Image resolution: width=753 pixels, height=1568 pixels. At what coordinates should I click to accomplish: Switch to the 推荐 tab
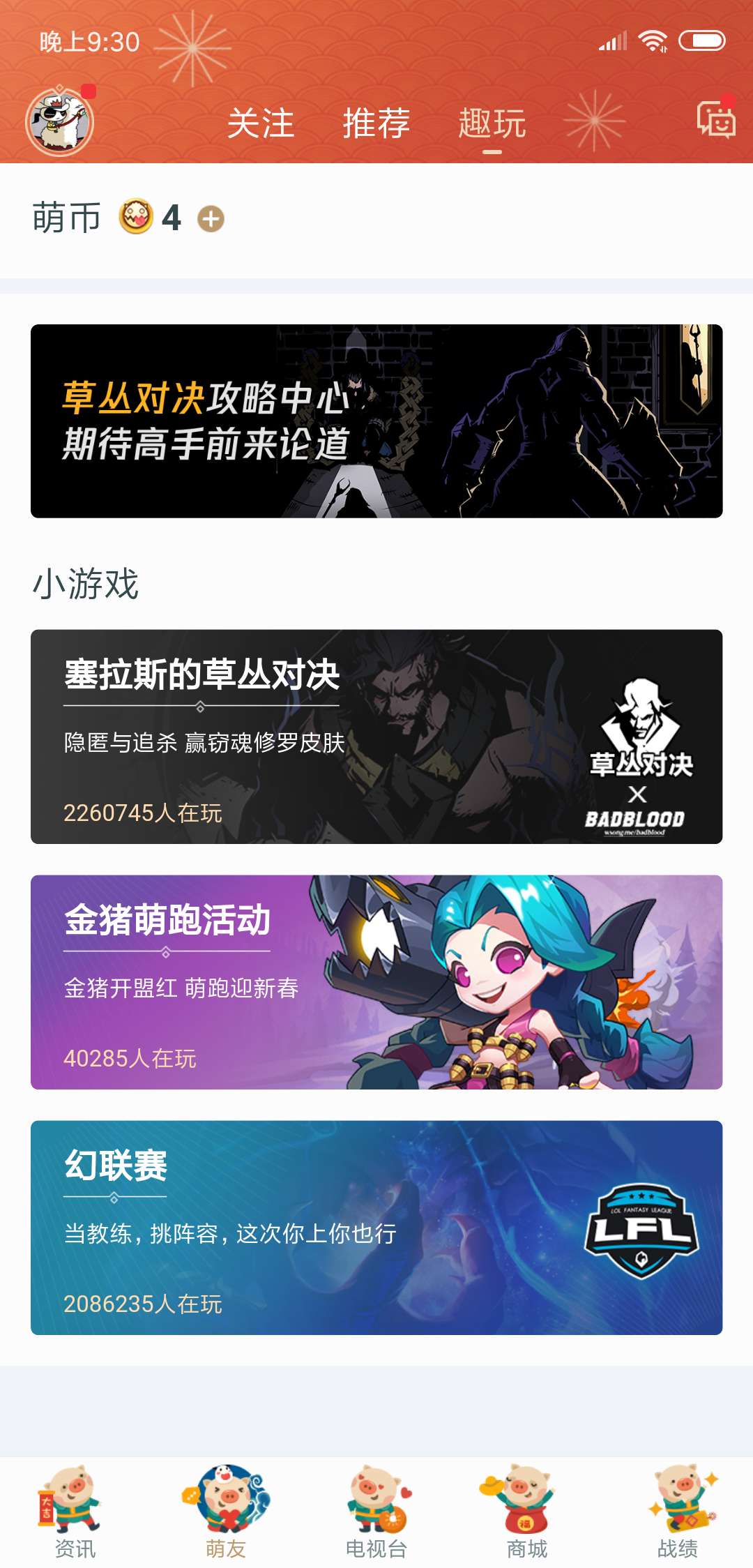[x=376, y=123]
